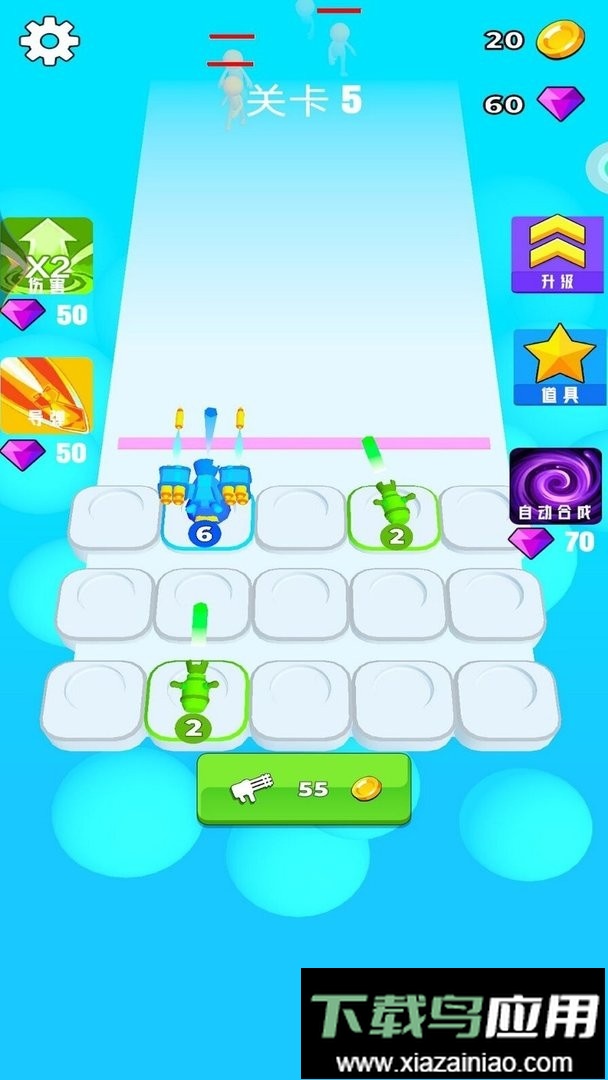Use the missile power-up for 50 gems
Image resolution: width=608 pixels, height=1080 pixels.
click(x=47, y=395)
